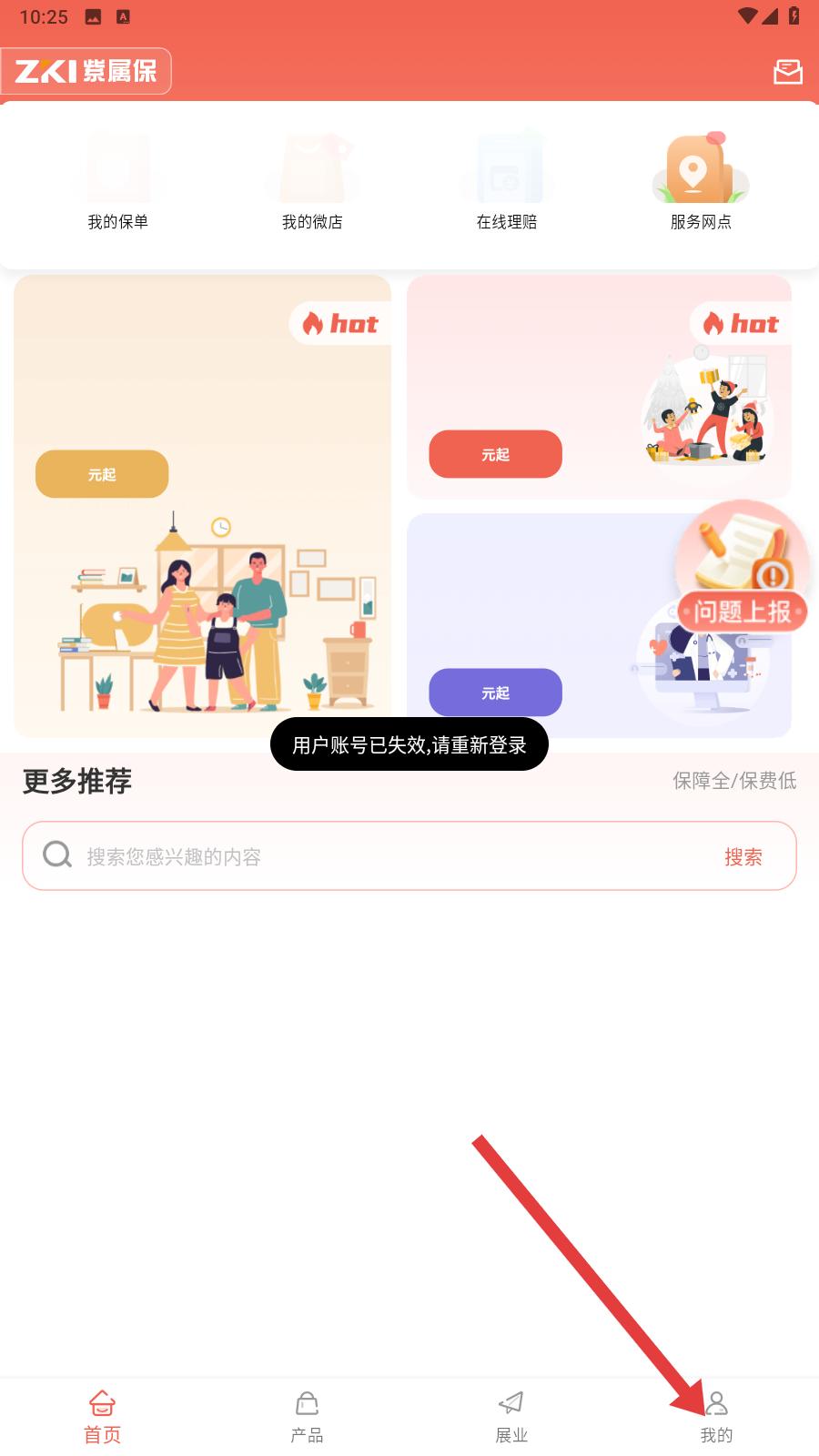Image resolution: width=819 pixels, height=1456 pixels.
Task: Switch to the 我的 tab
Action: pyautogui.click(x=716, y=1418)
